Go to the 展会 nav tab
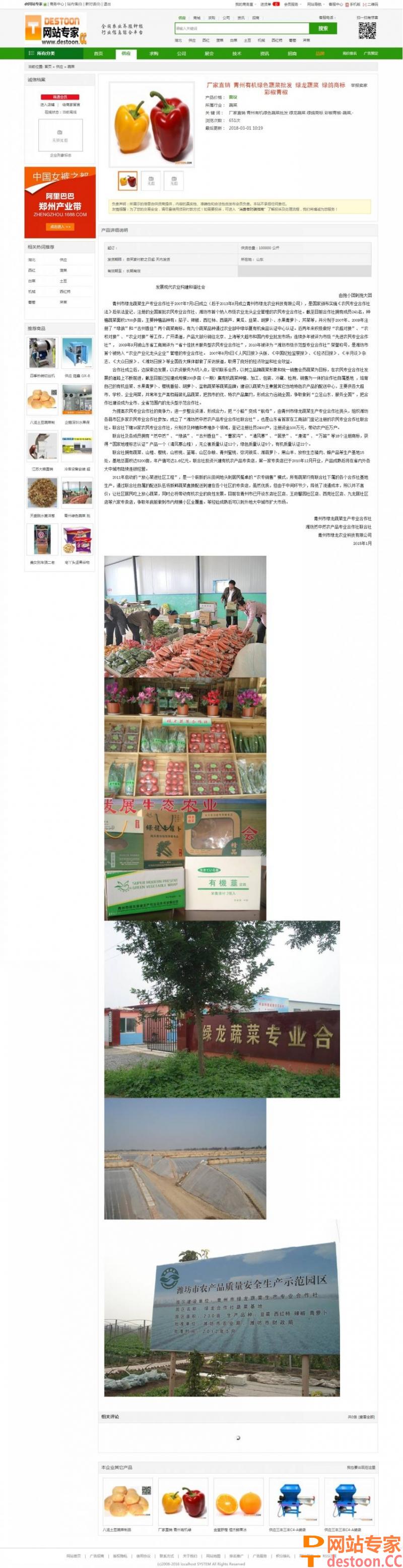Viewport: 403px width, 1568px height. click(x=209, y=53)
